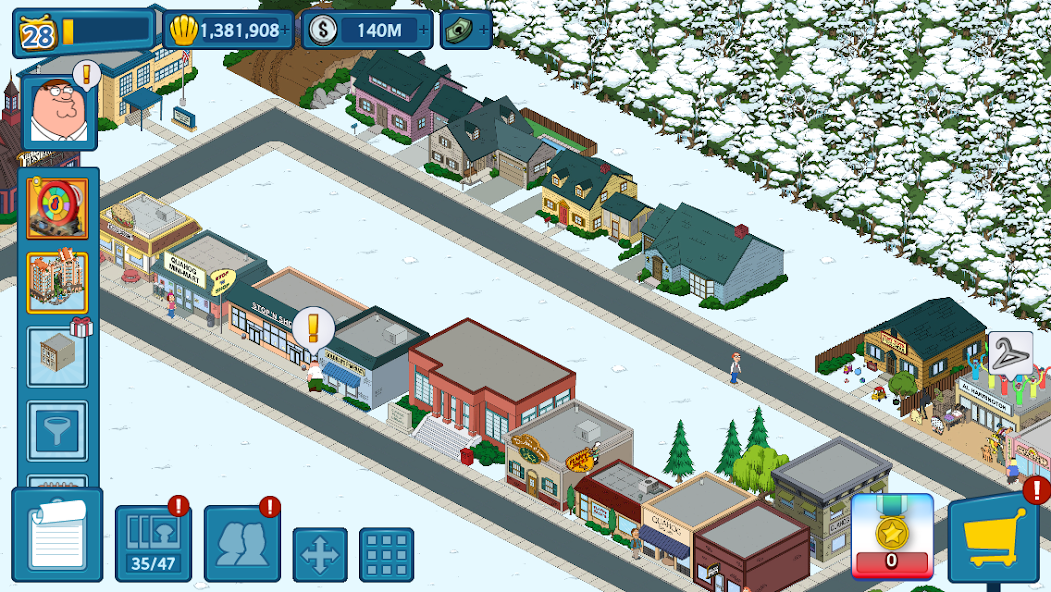Tap the funnel filter icon
This screenshot has height=592, width=1051.
coord(57,431)
